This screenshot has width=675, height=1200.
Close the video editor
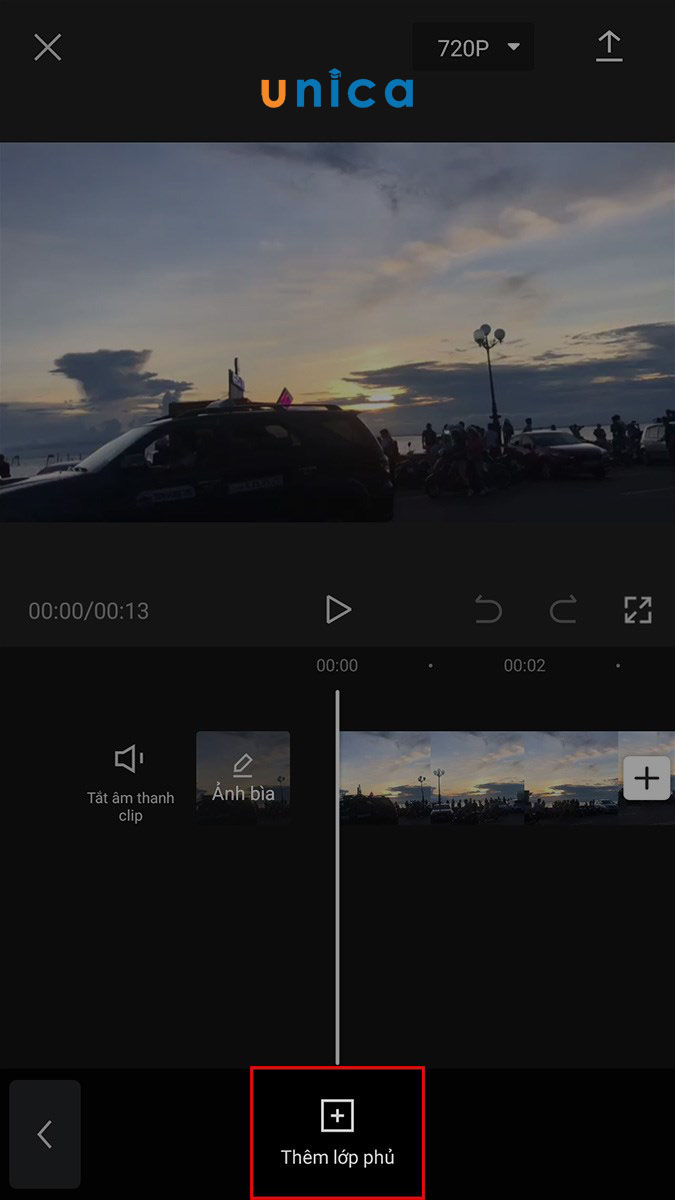(48, 47)
